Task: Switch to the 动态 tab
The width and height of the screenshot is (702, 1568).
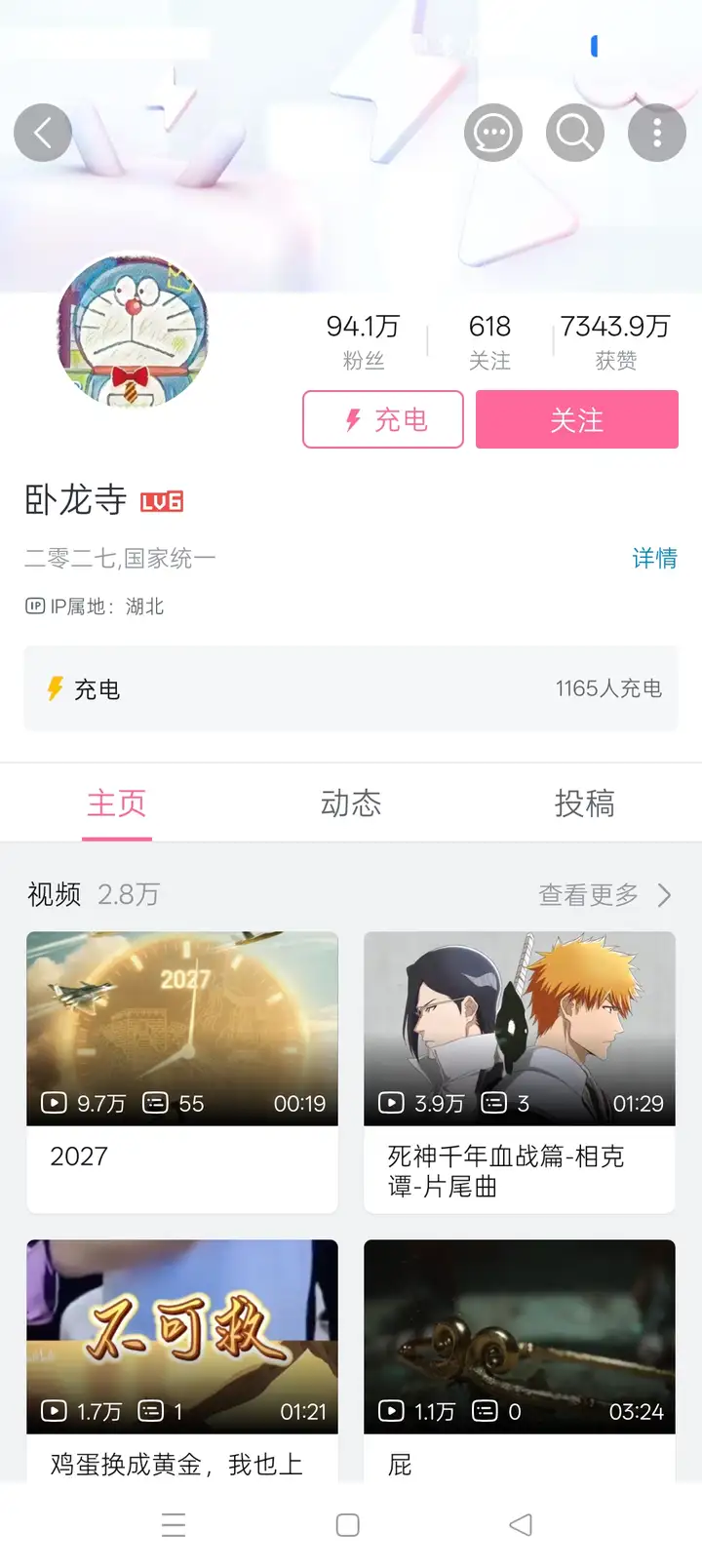Action: tap(351, 804)
